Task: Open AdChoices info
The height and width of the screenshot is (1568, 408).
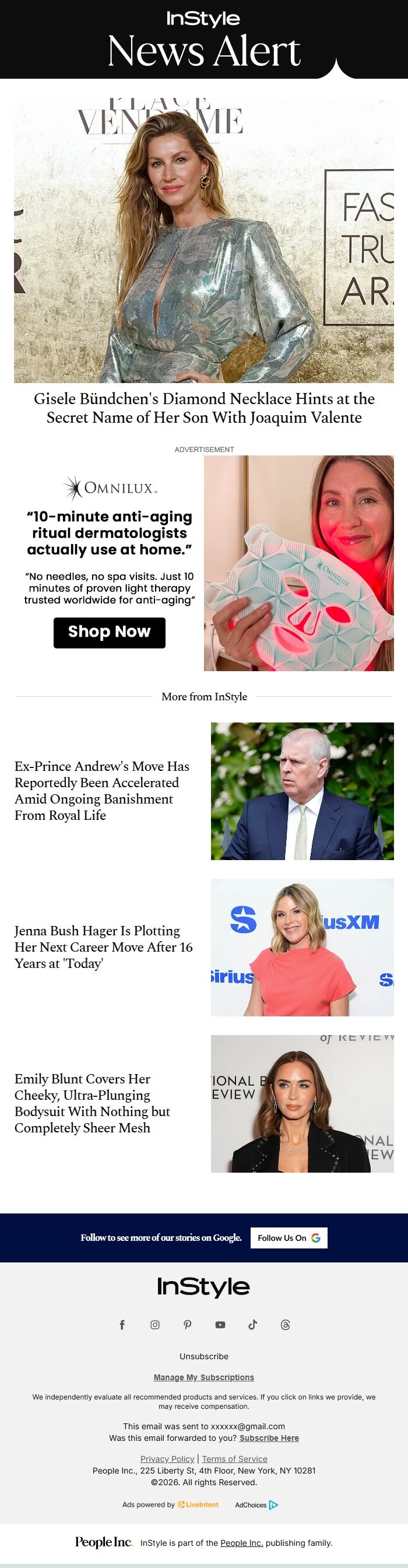Action: pyautogui.click(x=256, y=1504)
